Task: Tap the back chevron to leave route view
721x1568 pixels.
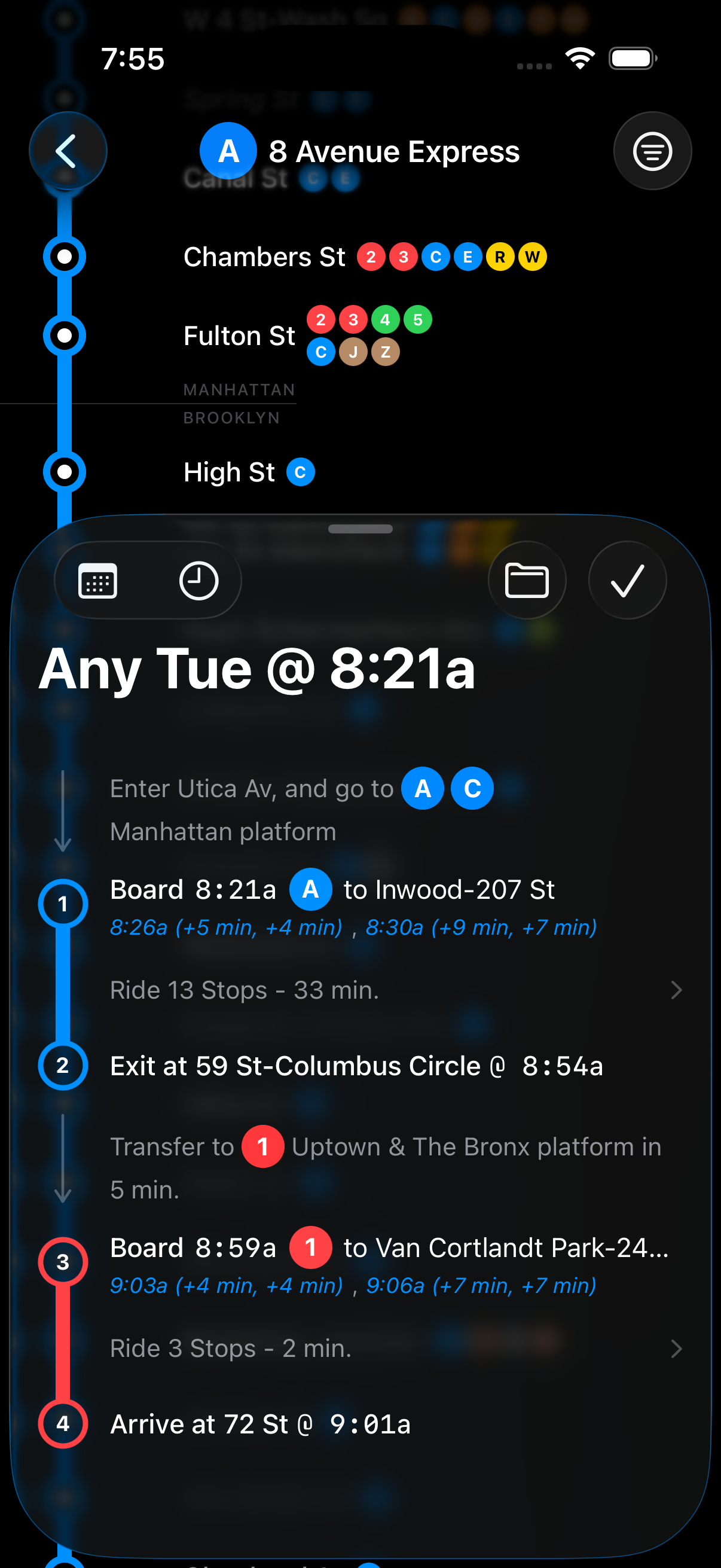Action: click(67, 151)
